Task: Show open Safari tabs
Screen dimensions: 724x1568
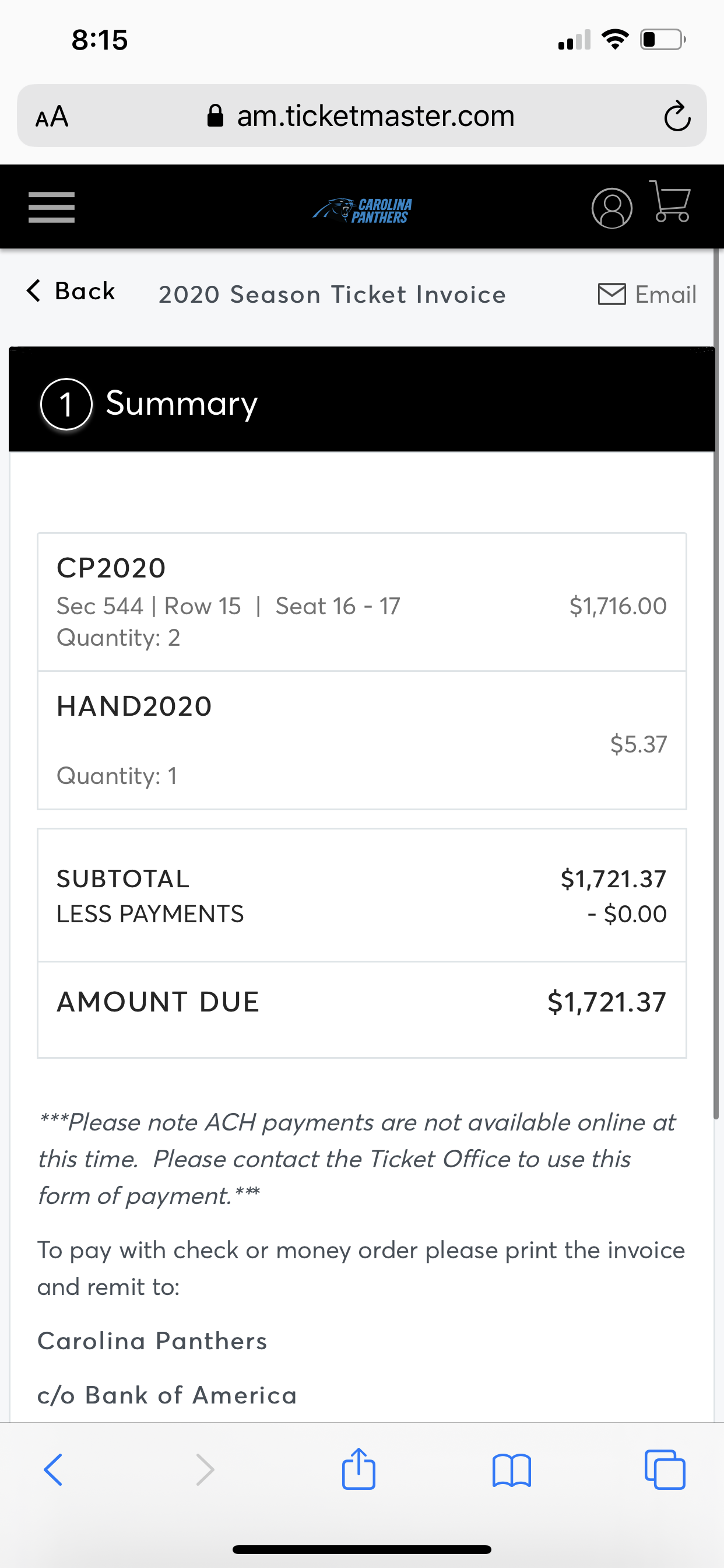Action: pyautogui.click(x=665, y=1469)
